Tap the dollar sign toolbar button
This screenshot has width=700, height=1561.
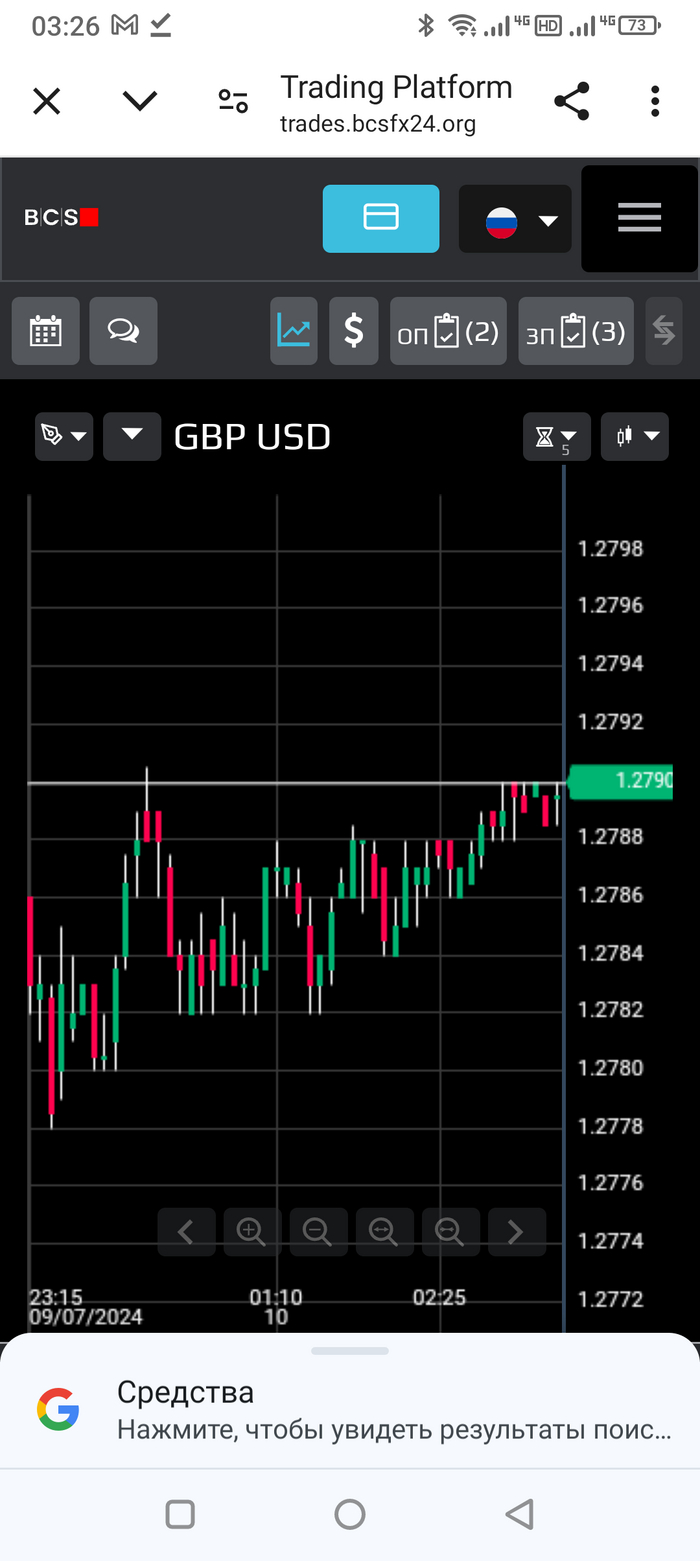pos(354,331)
